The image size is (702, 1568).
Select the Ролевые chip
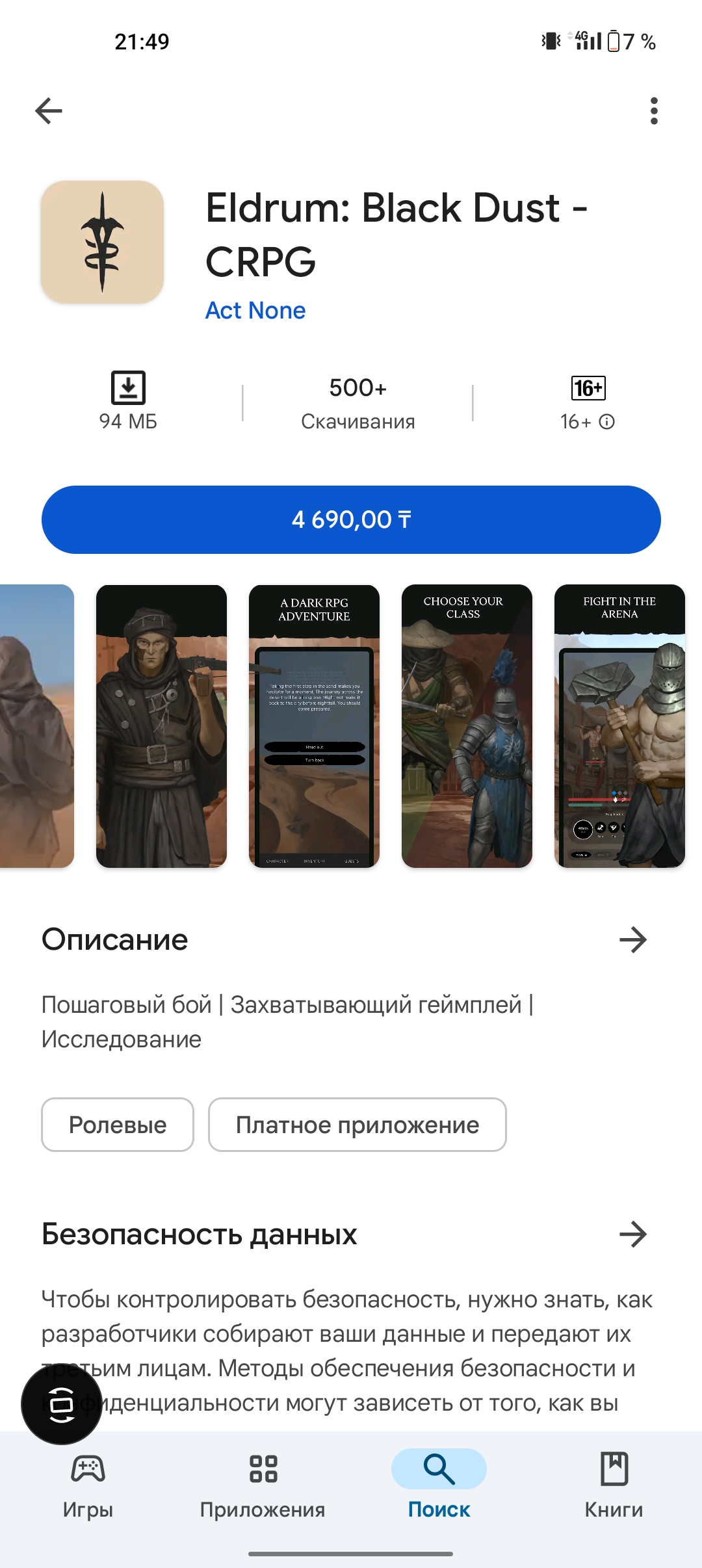coord(118,1125)
